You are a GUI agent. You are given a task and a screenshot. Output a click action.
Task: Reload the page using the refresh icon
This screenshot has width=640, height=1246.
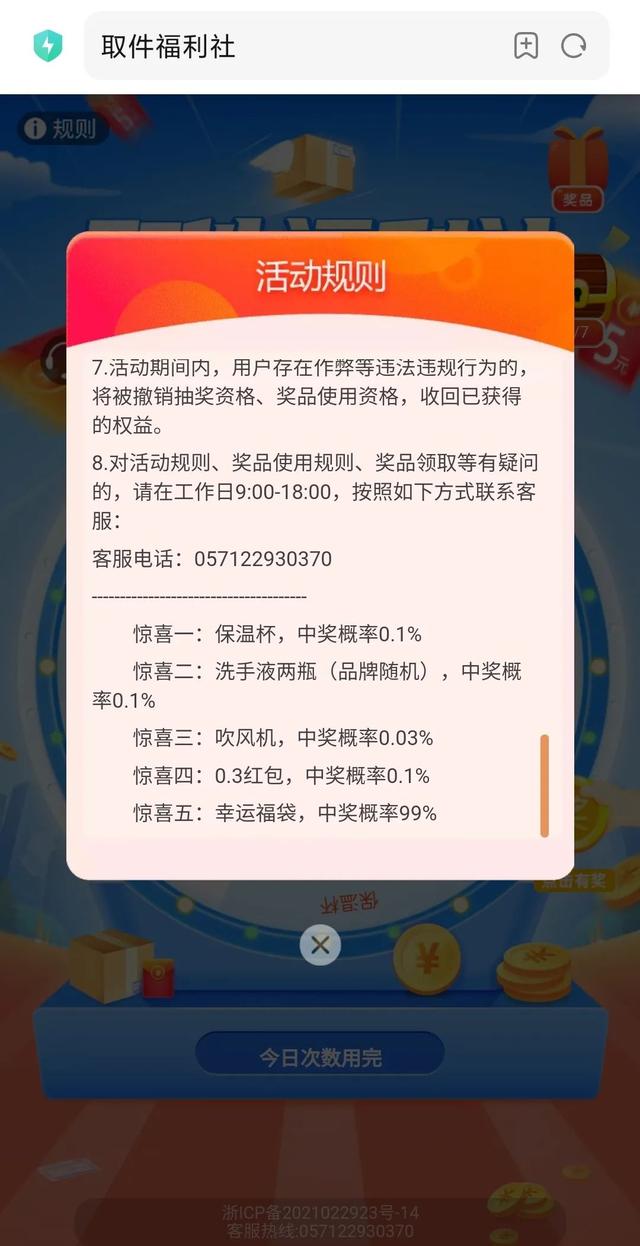574,46
